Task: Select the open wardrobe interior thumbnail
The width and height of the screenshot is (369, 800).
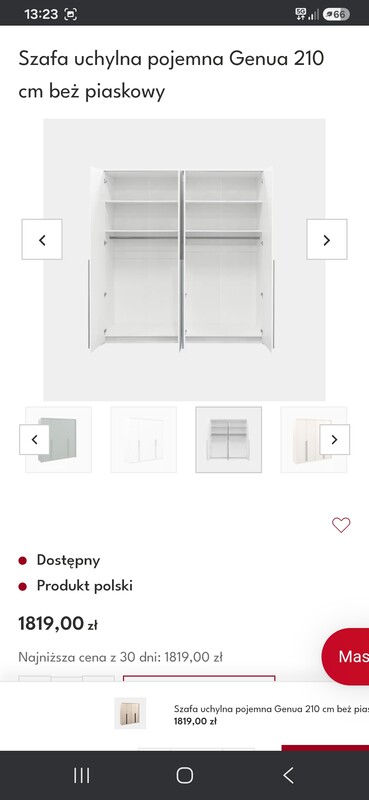Action: (x=229, y=439)
